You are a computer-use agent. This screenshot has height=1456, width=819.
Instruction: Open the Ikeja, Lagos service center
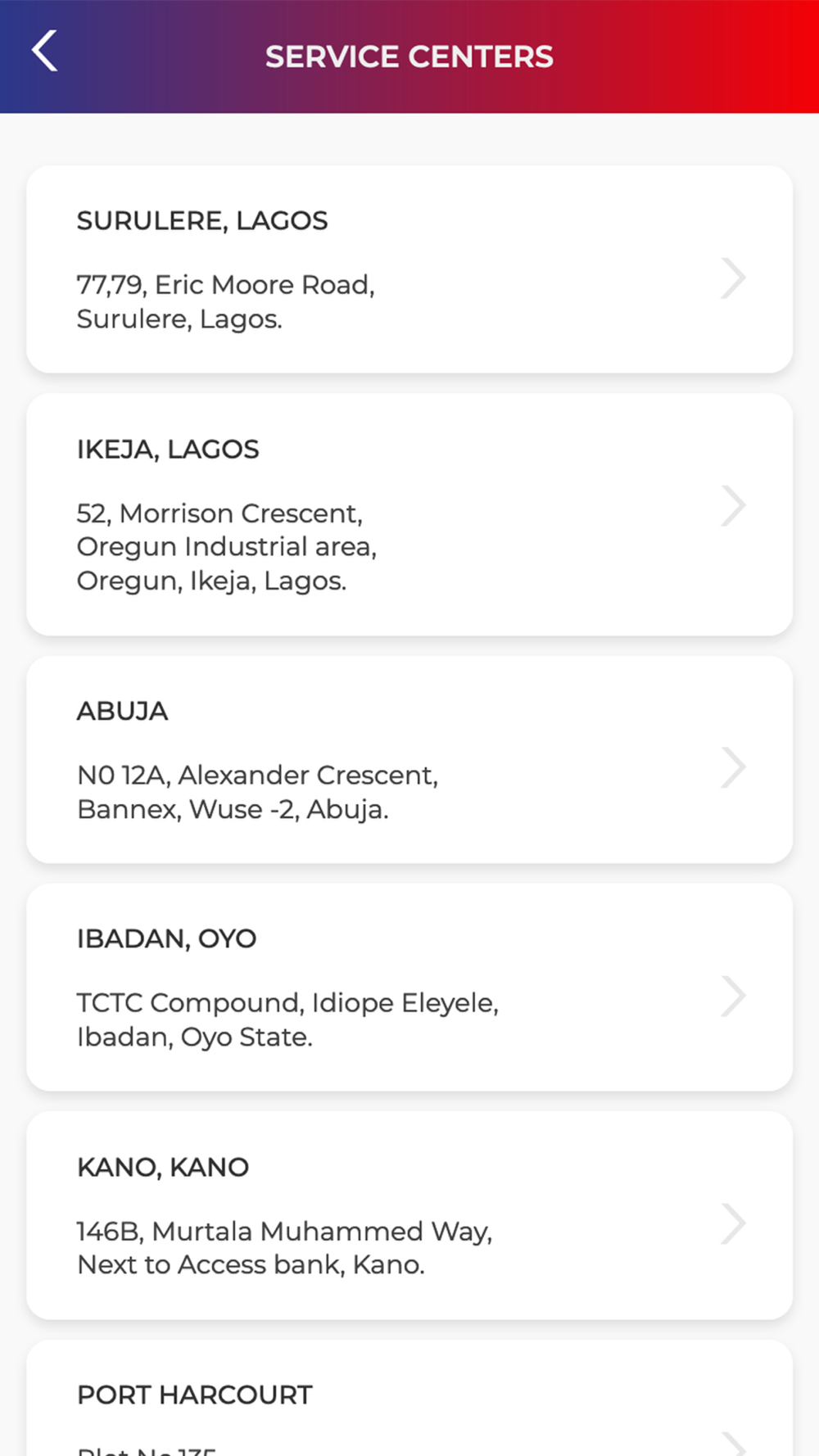[409, 514]
